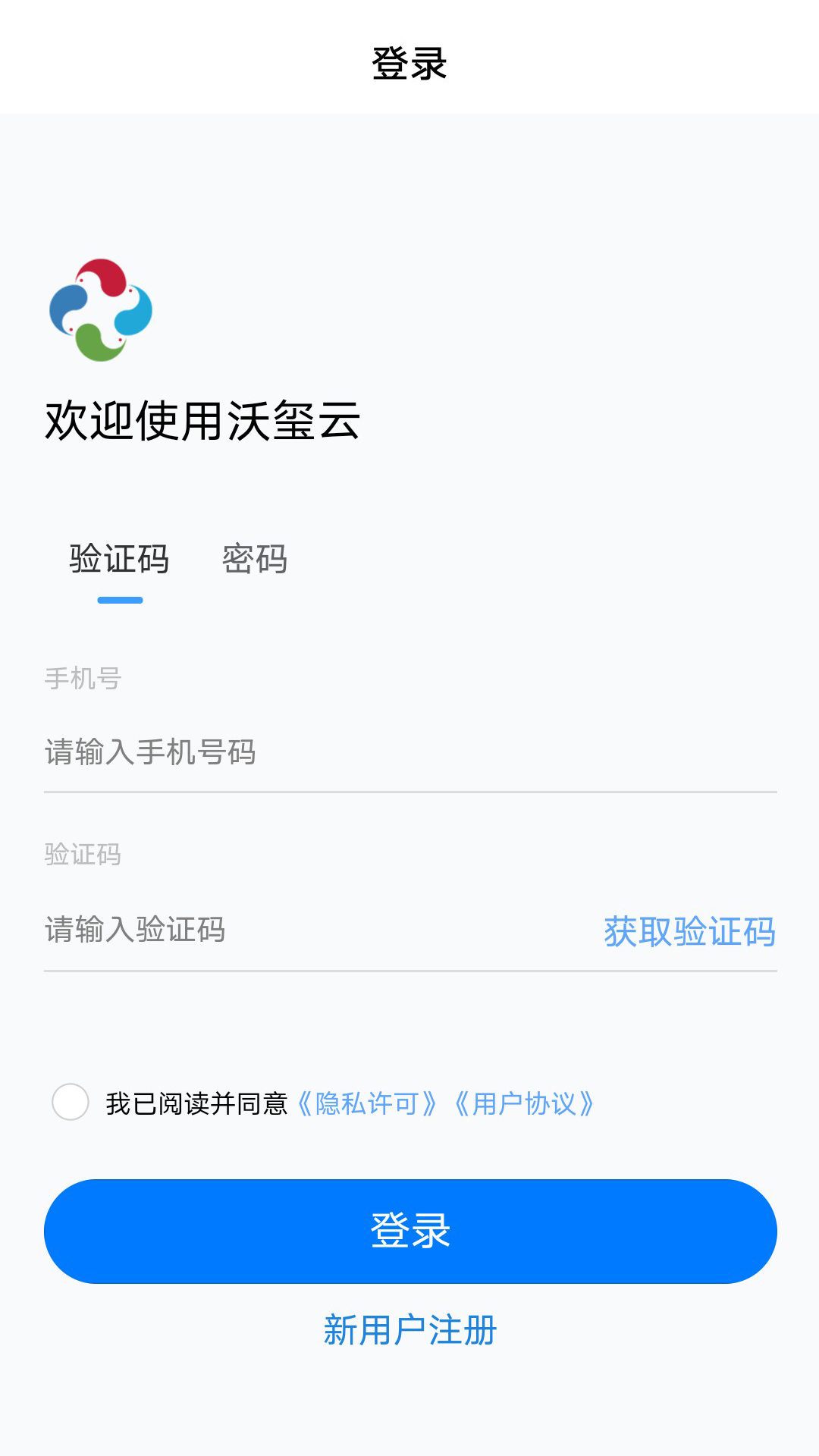The width and height of the screenshot is (819, 1456).
Task: Open the 《隐私许可》 privacy link
Action: click(x=367, y=1104)
